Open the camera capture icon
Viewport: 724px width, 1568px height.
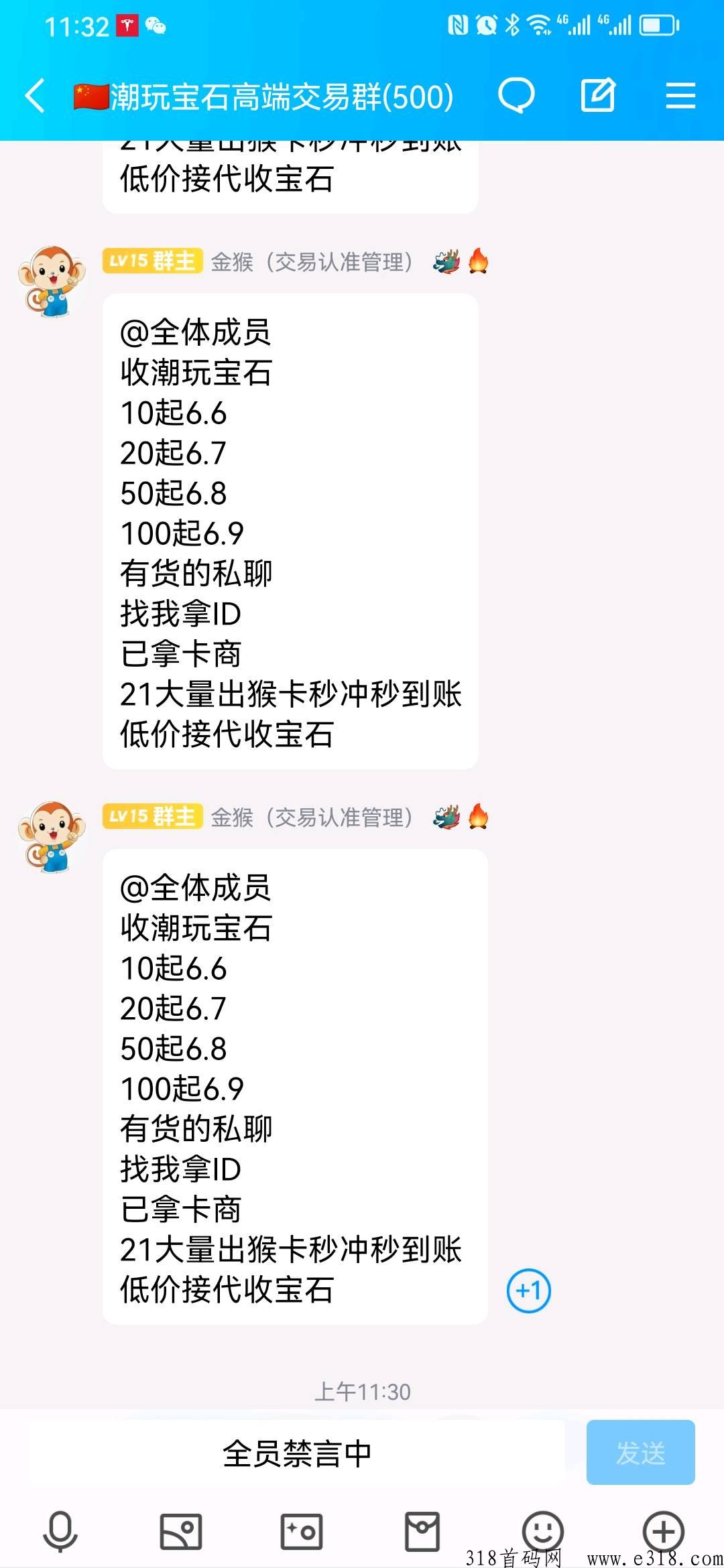(302, 1532)
